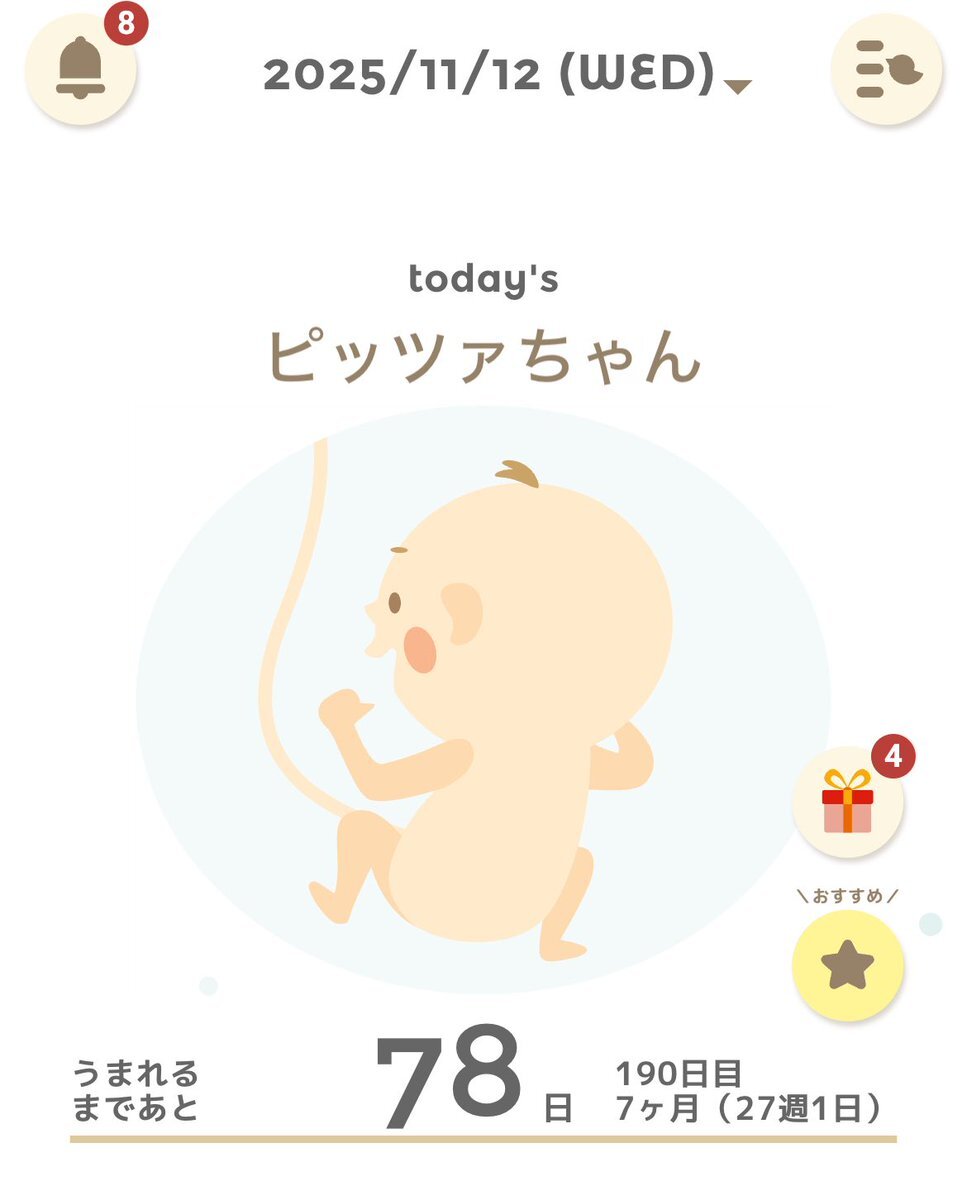Open the date picker for 2025/11/12
Image resolution: width=967 pixels, height=1200 pixels.
(505, 74)
